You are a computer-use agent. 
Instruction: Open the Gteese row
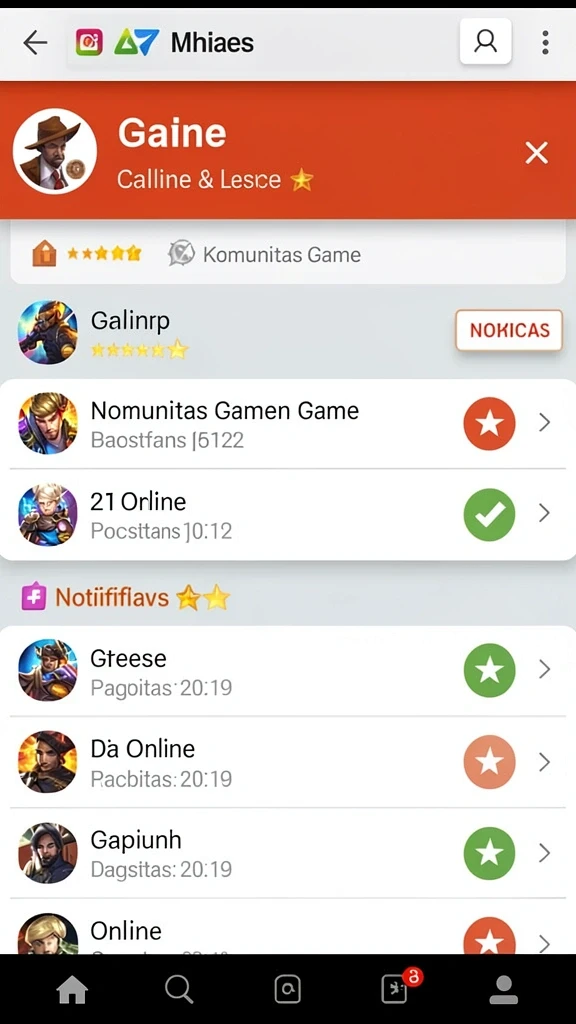click(x=288, y=671)
